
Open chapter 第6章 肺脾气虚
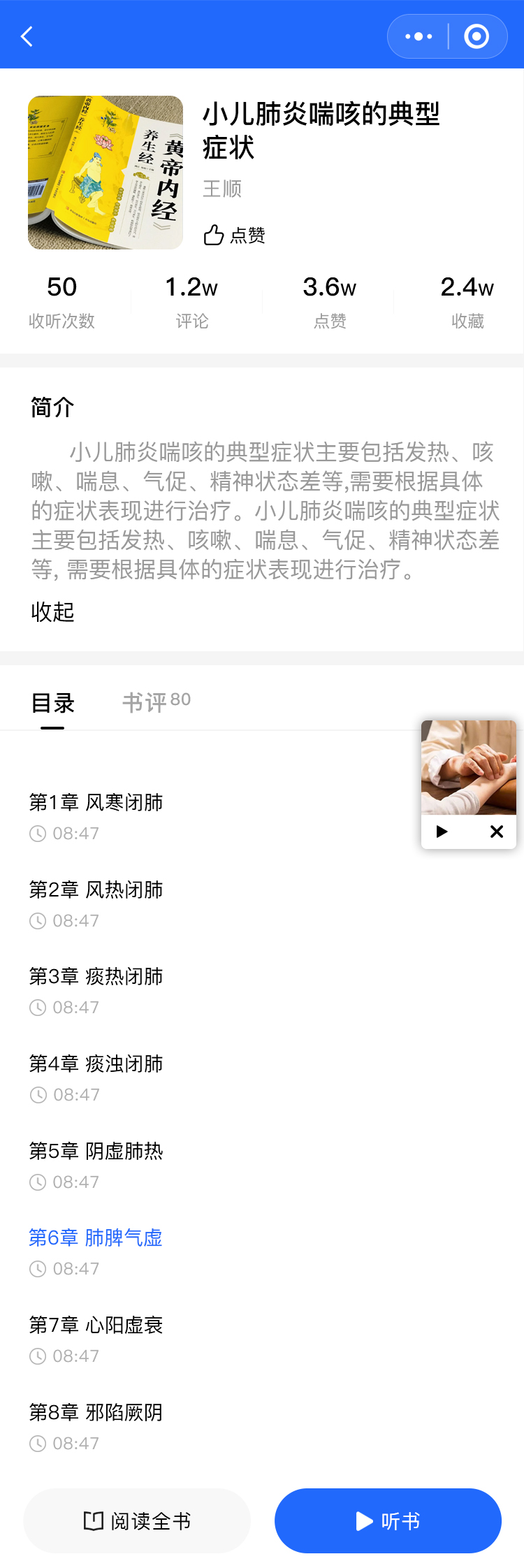point(96,1238)
